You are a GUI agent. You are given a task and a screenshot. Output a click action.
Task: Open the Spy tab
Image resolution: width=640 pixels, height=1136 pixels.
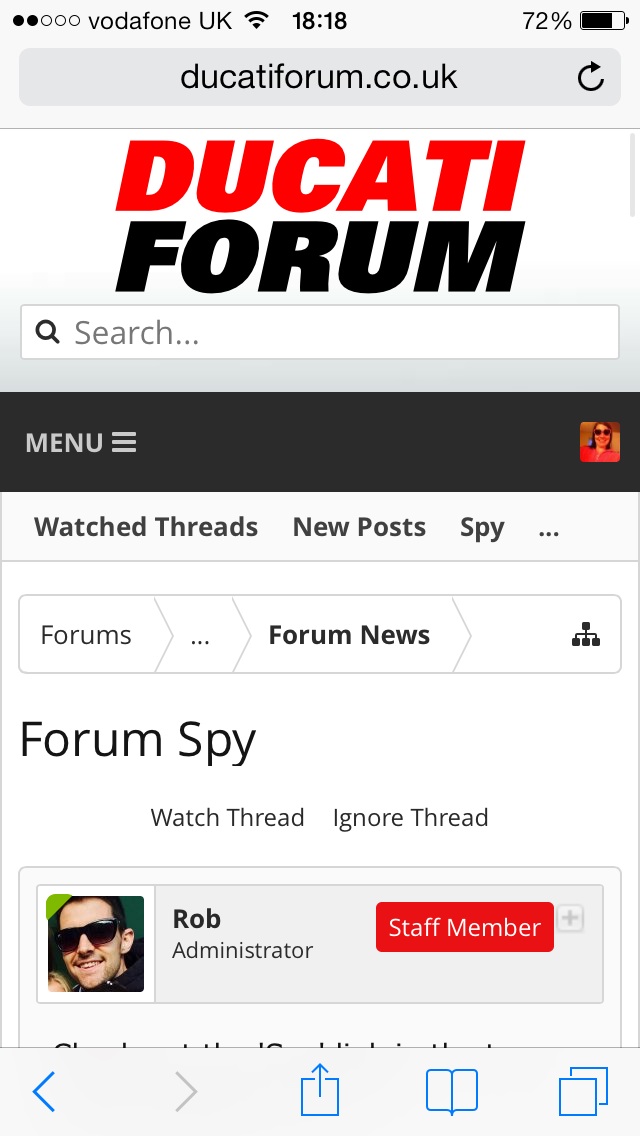pos(482,527)
